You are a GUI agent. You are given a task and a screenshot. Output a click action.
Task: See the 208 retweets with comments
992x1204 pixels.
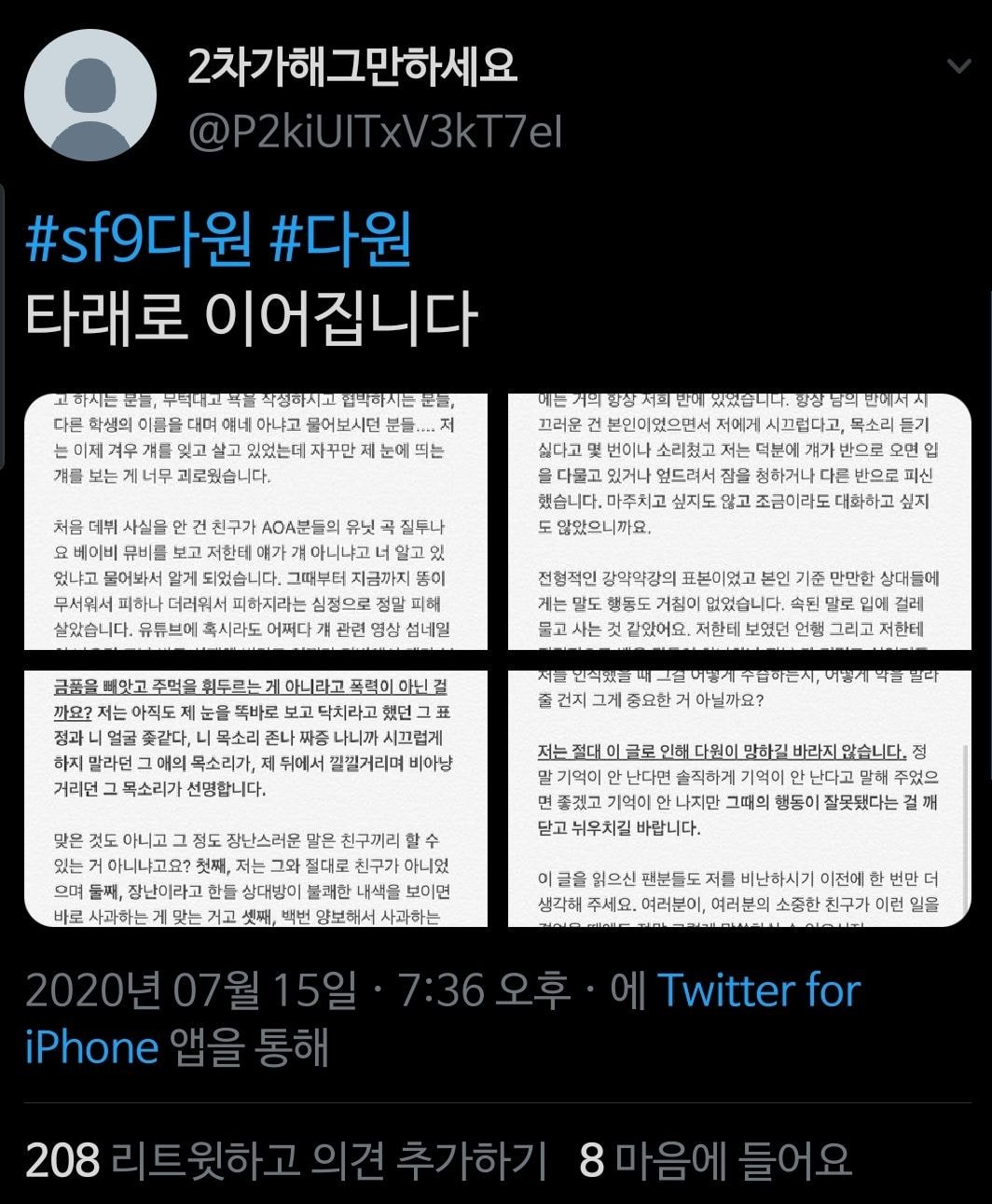click(x=285, y=1160)
